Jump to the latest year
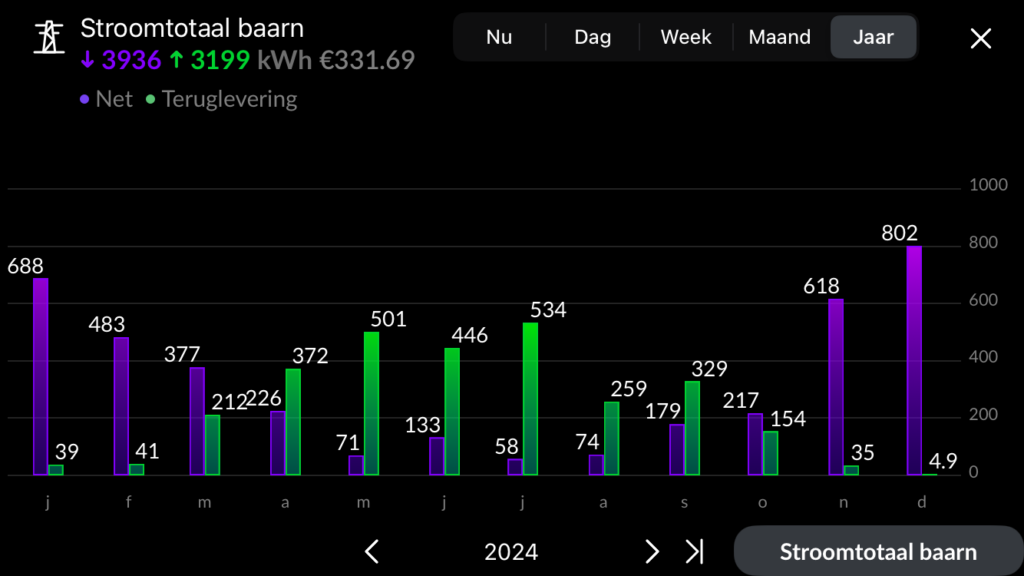The image size is (1024, 576). pos(694,551)
